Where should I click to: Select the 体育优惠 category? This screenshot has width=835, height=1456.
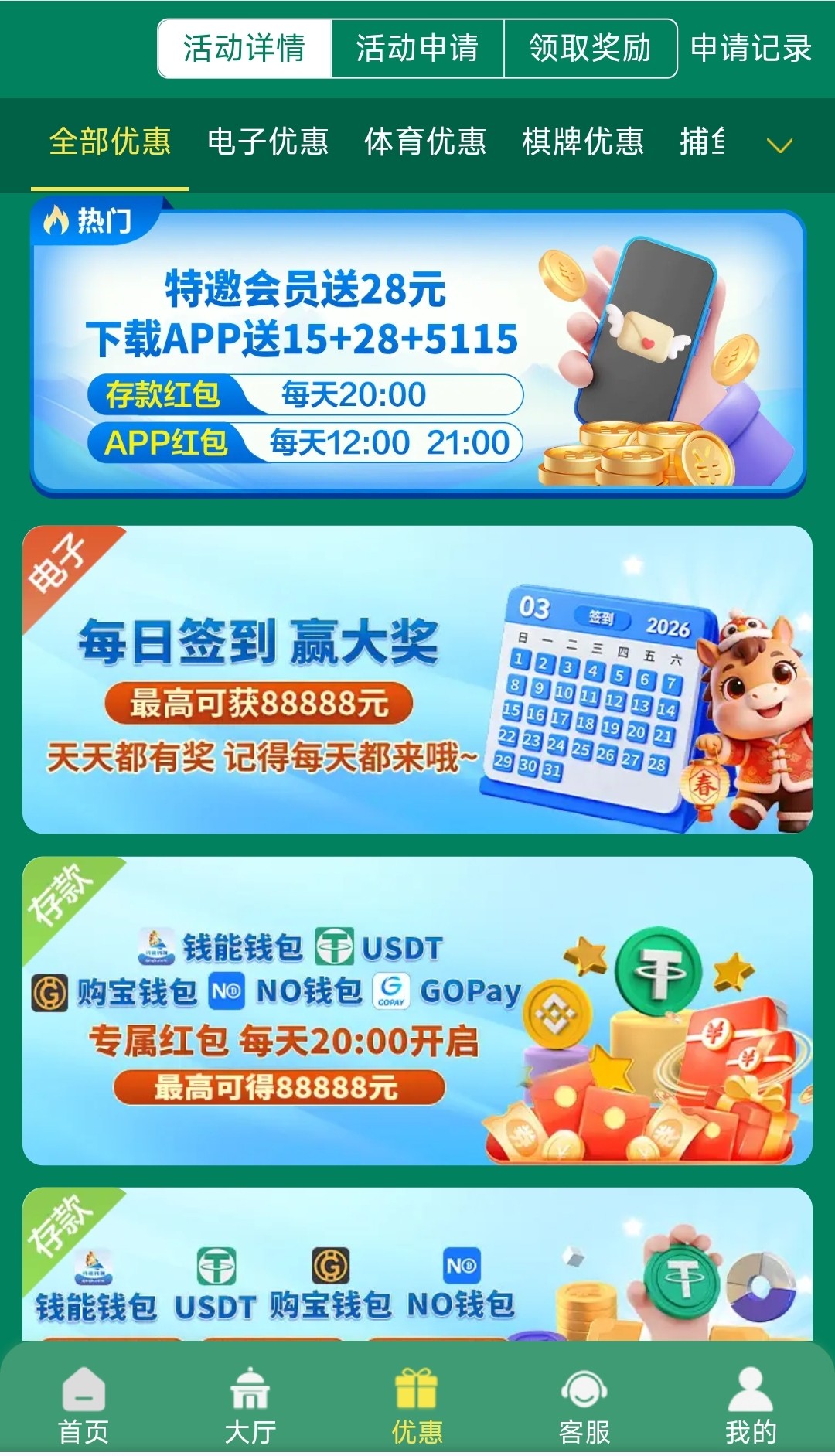(425, 142)
